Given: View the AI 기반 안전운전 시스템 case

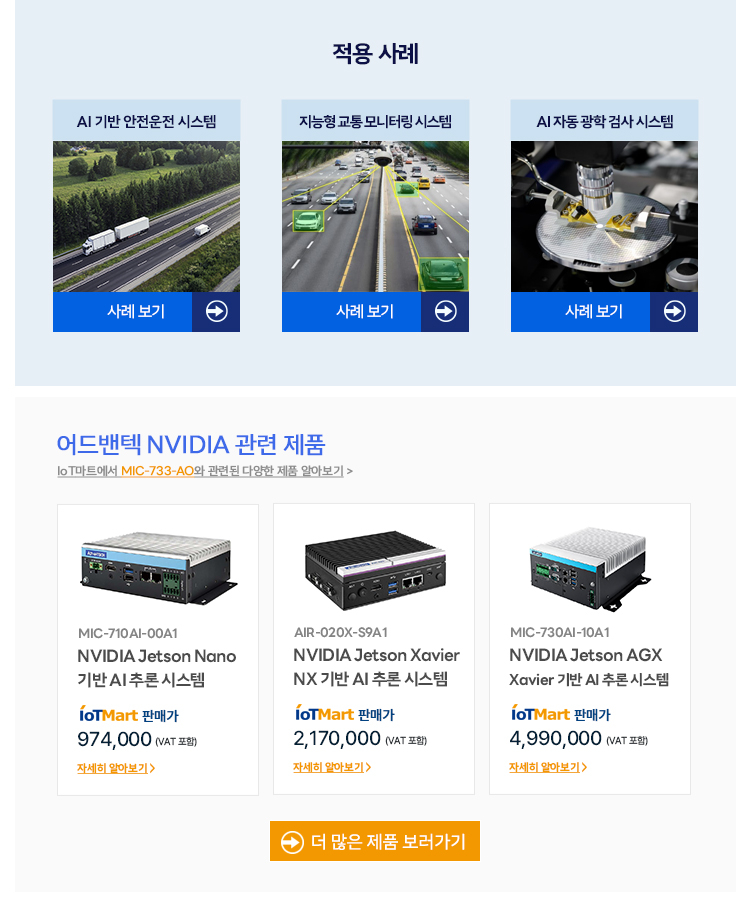Looking at the screenshot, I should pyautogui.click(x=146, y=312).
